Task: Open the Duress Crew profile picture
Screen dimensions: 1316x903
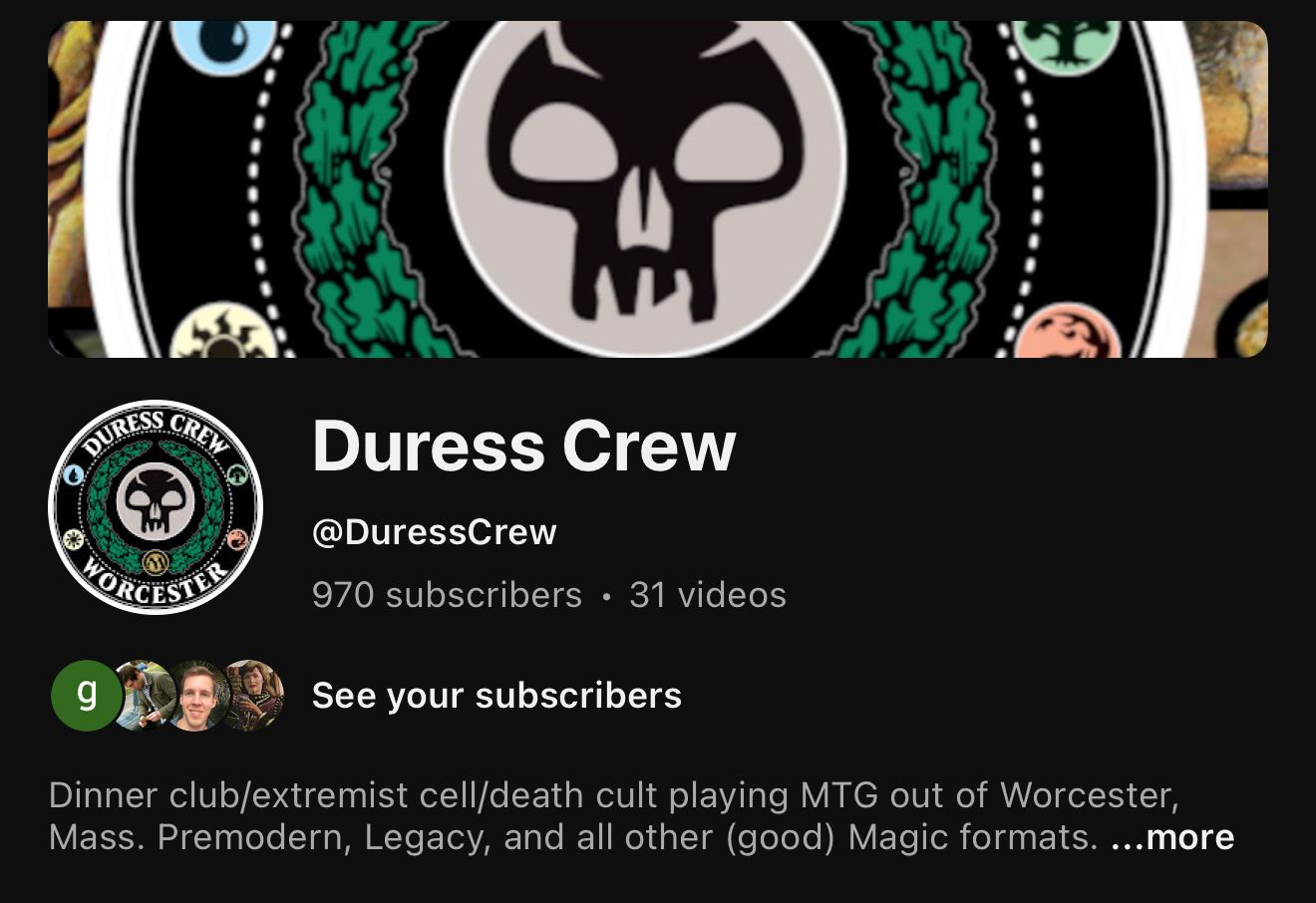Action: 156,506
